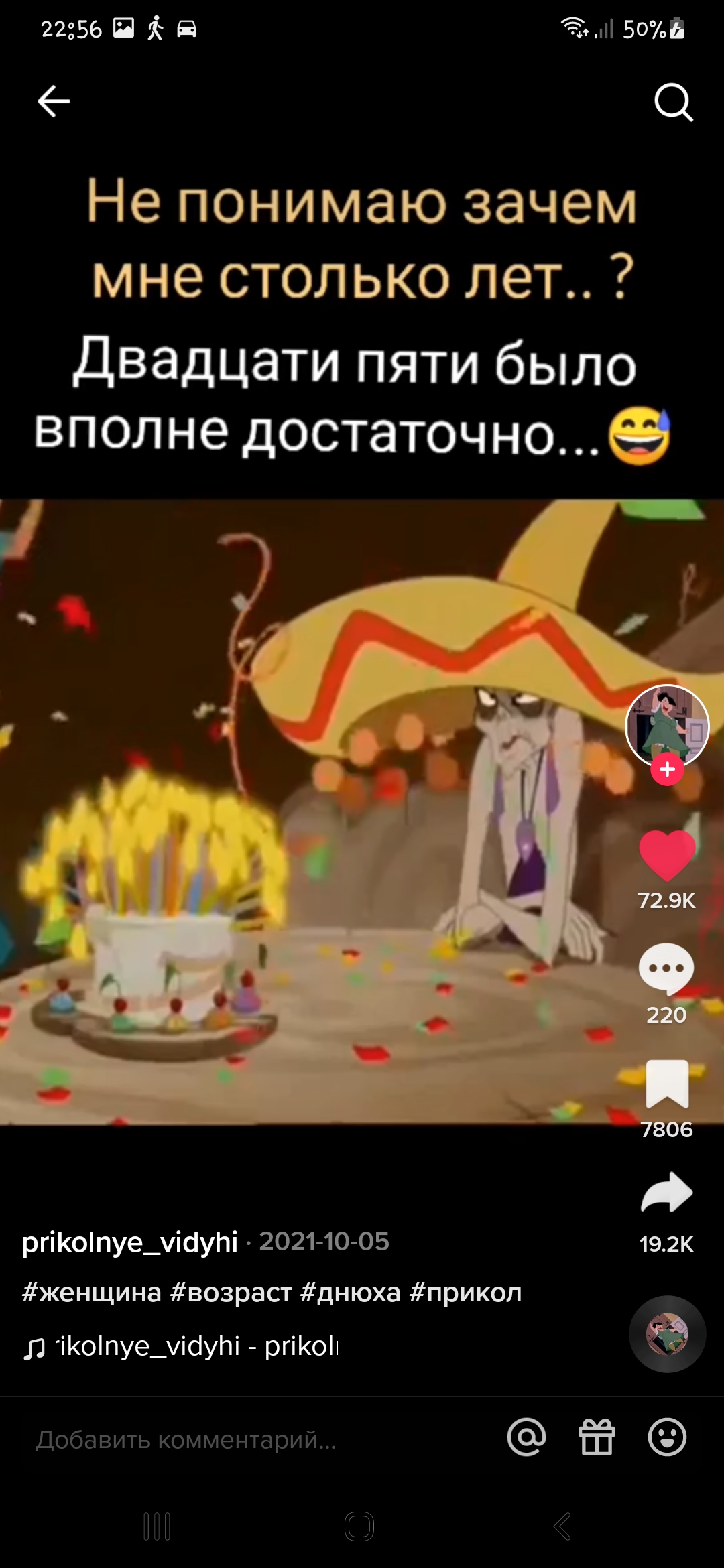Open the #днюха hashtag
The image size is (724, 1568).
[351, 1292]
